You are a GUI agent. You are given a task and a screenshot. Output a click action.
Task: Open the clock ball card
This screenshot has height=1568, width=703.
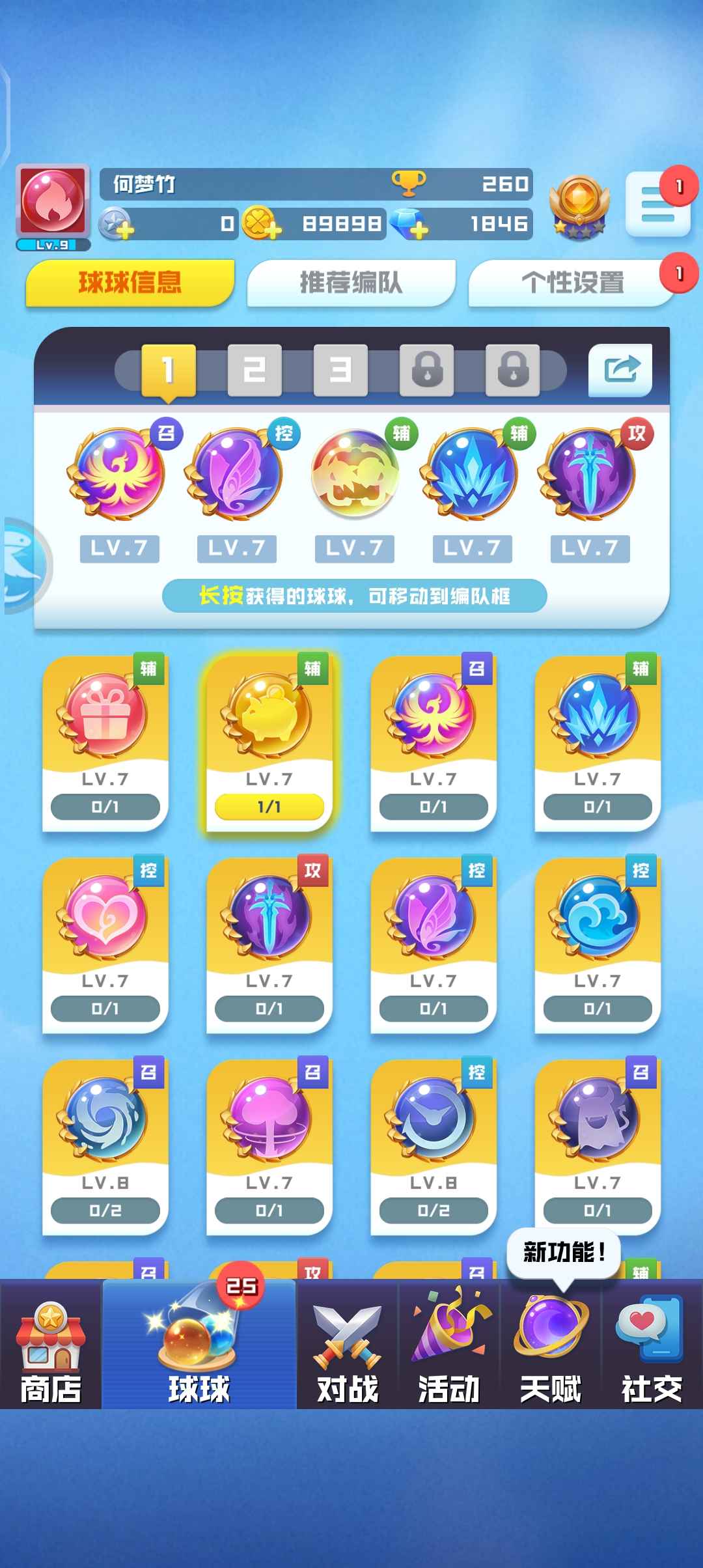[434, 1146]
